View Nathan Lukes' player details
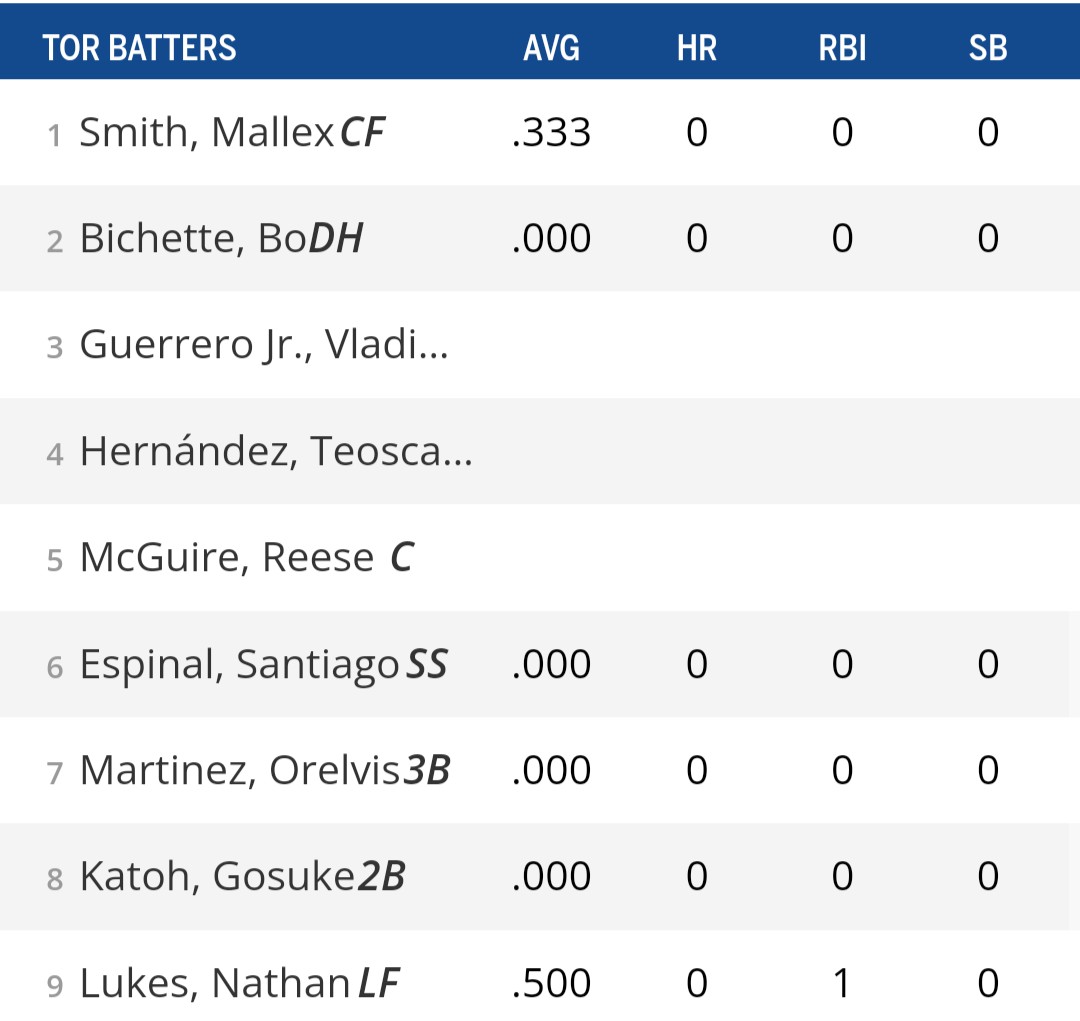 click(x=214, y=984)
